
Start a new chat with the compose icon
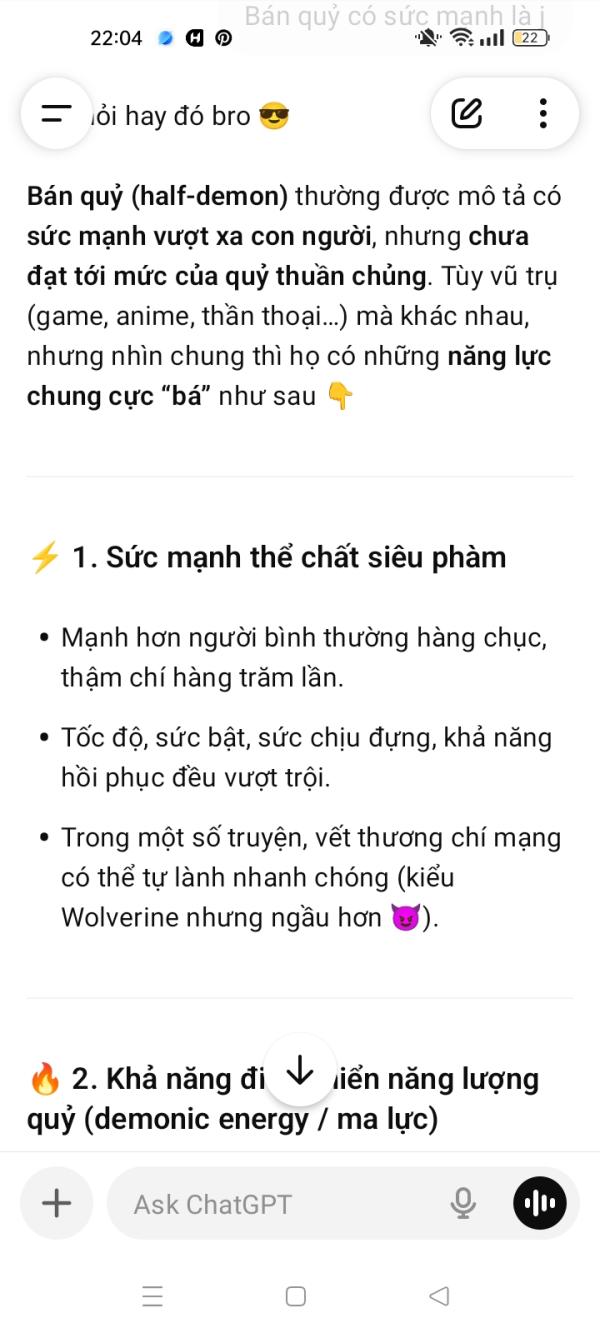(x=467, y=113)
